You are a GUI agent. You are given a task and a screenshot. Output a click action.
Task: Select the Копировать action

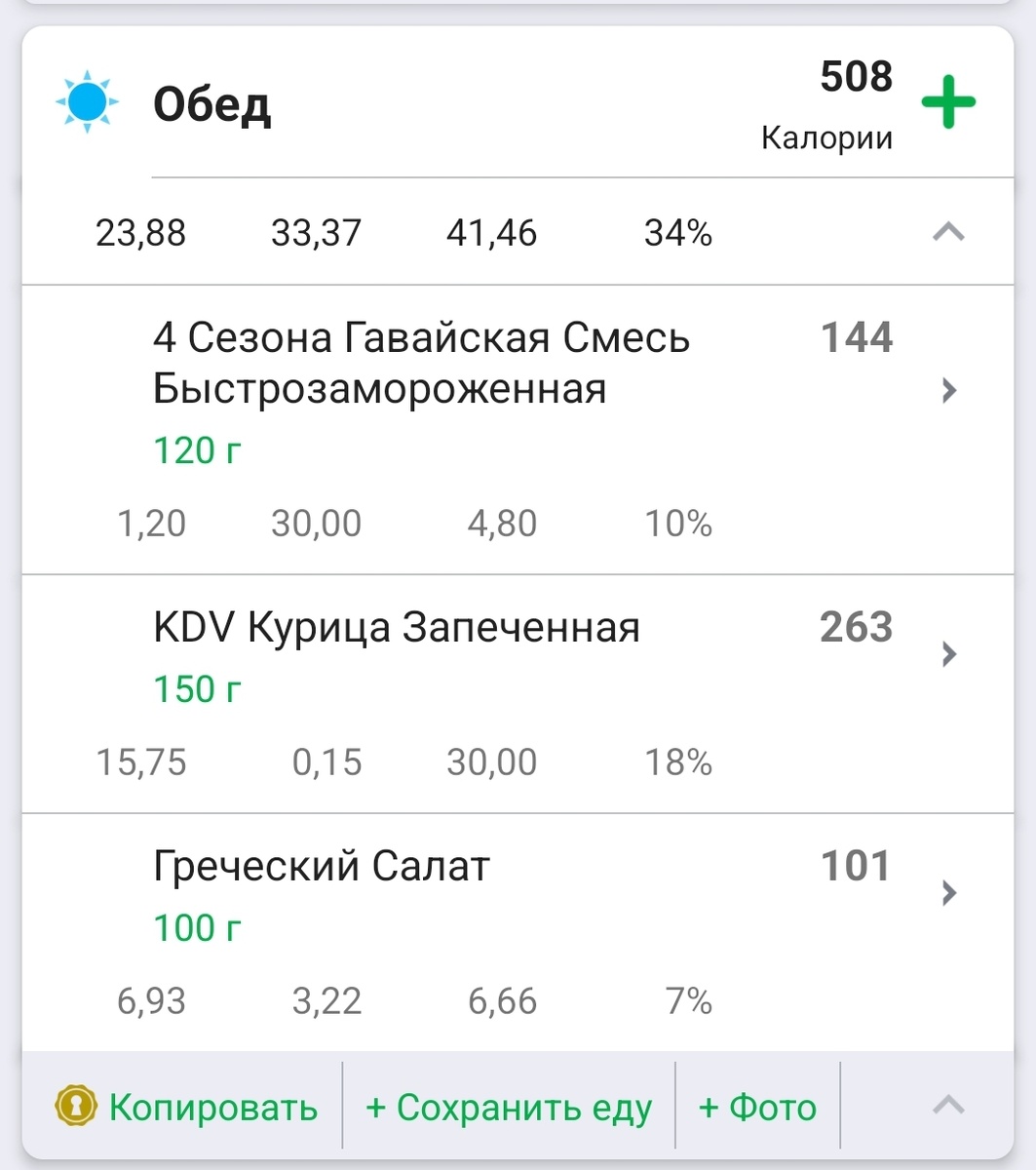(x=211, y=1107)
